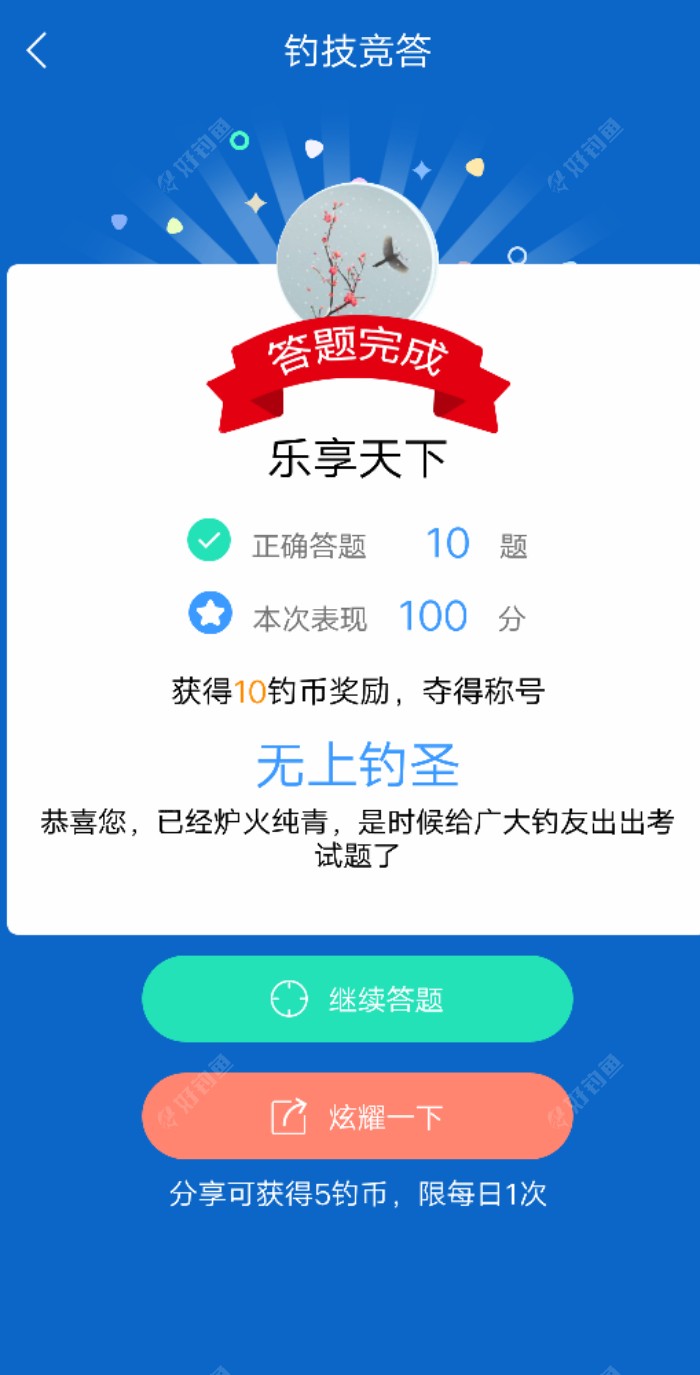Share results with 炫耀一下

click(357, 1116)
